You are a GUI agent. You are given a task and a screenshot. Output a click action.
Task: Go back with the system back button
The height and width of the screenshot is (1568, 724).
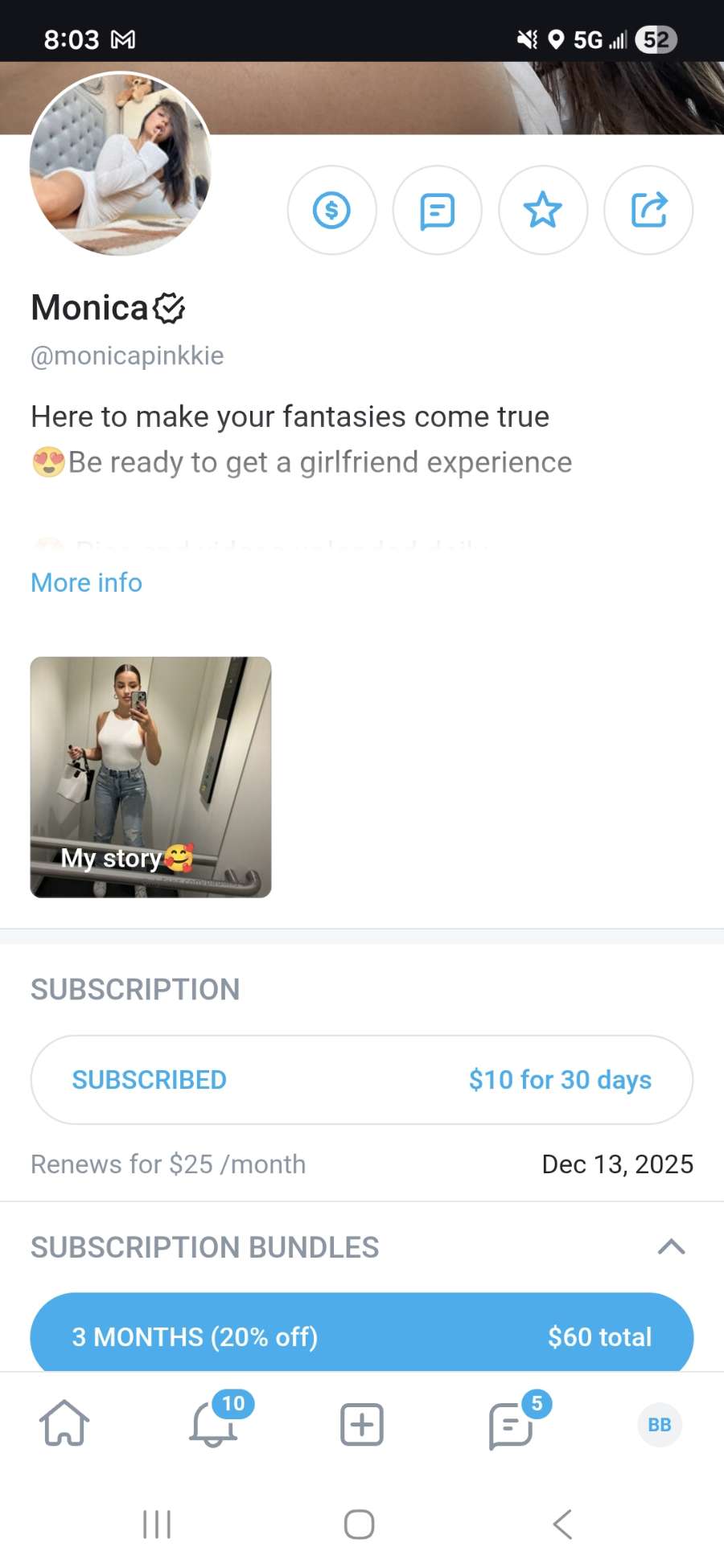pos(562,1524)
